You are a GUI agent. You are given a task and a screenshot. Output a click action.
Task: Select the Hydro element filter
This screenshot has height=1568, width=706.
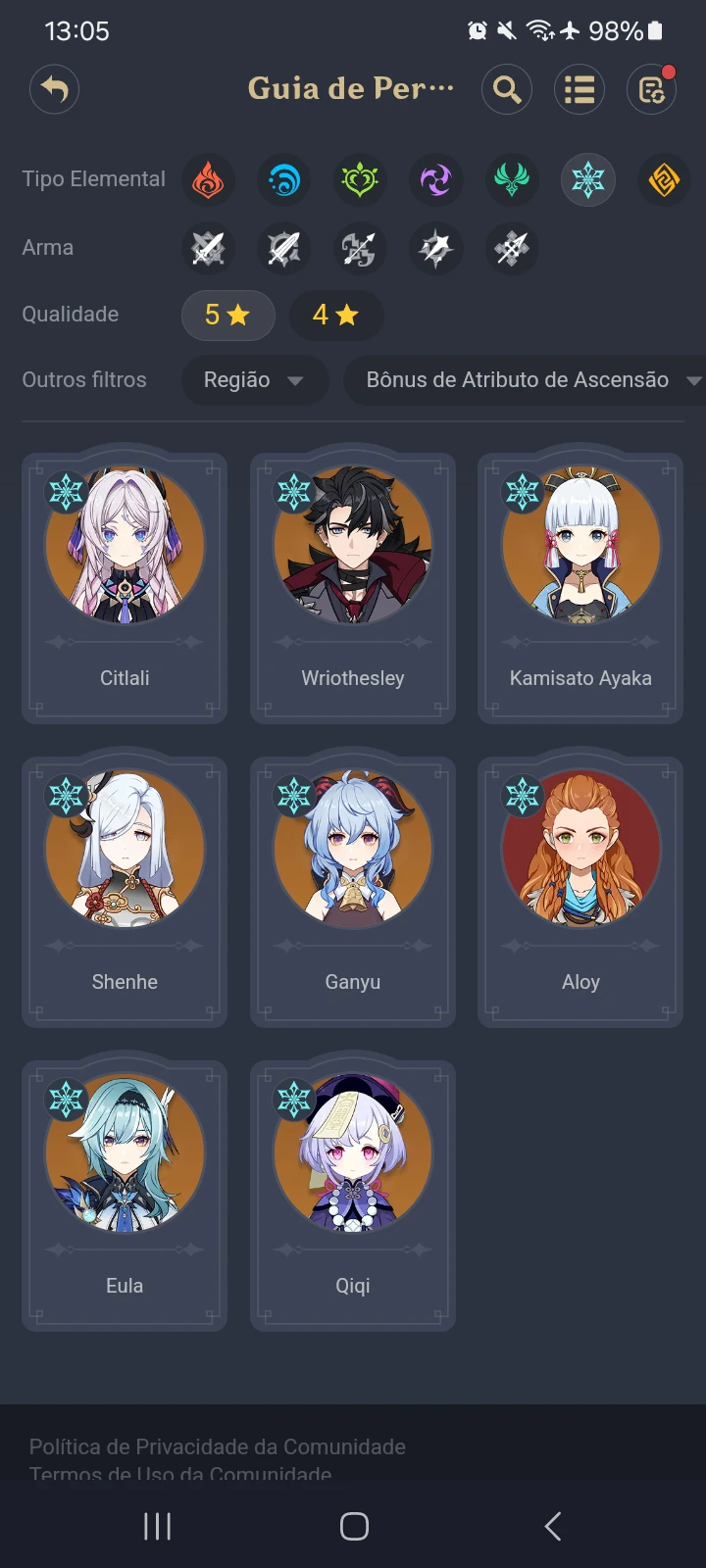coord(284,180)
